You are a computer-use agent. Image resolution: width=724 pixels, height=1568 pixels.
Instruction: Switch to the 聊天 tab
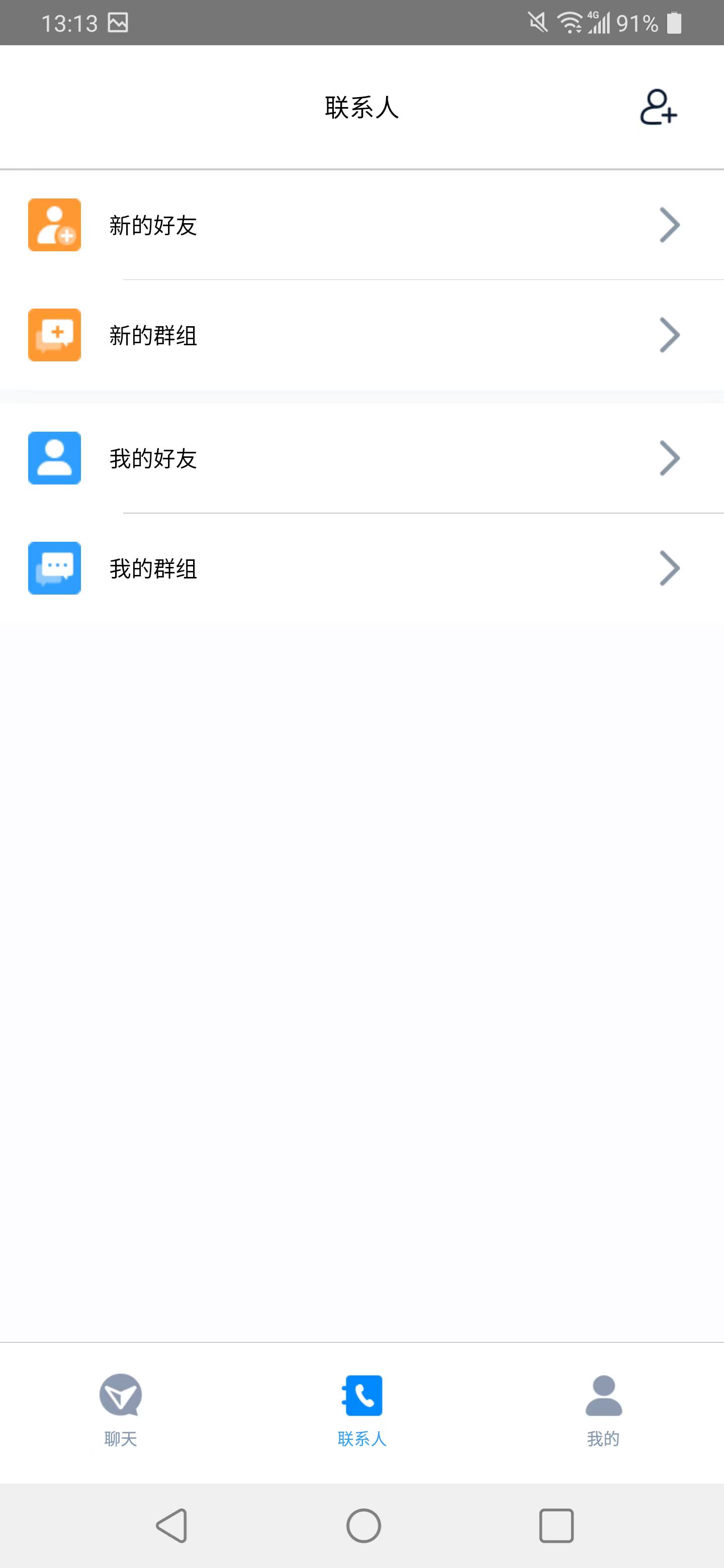pos(121,1410)
